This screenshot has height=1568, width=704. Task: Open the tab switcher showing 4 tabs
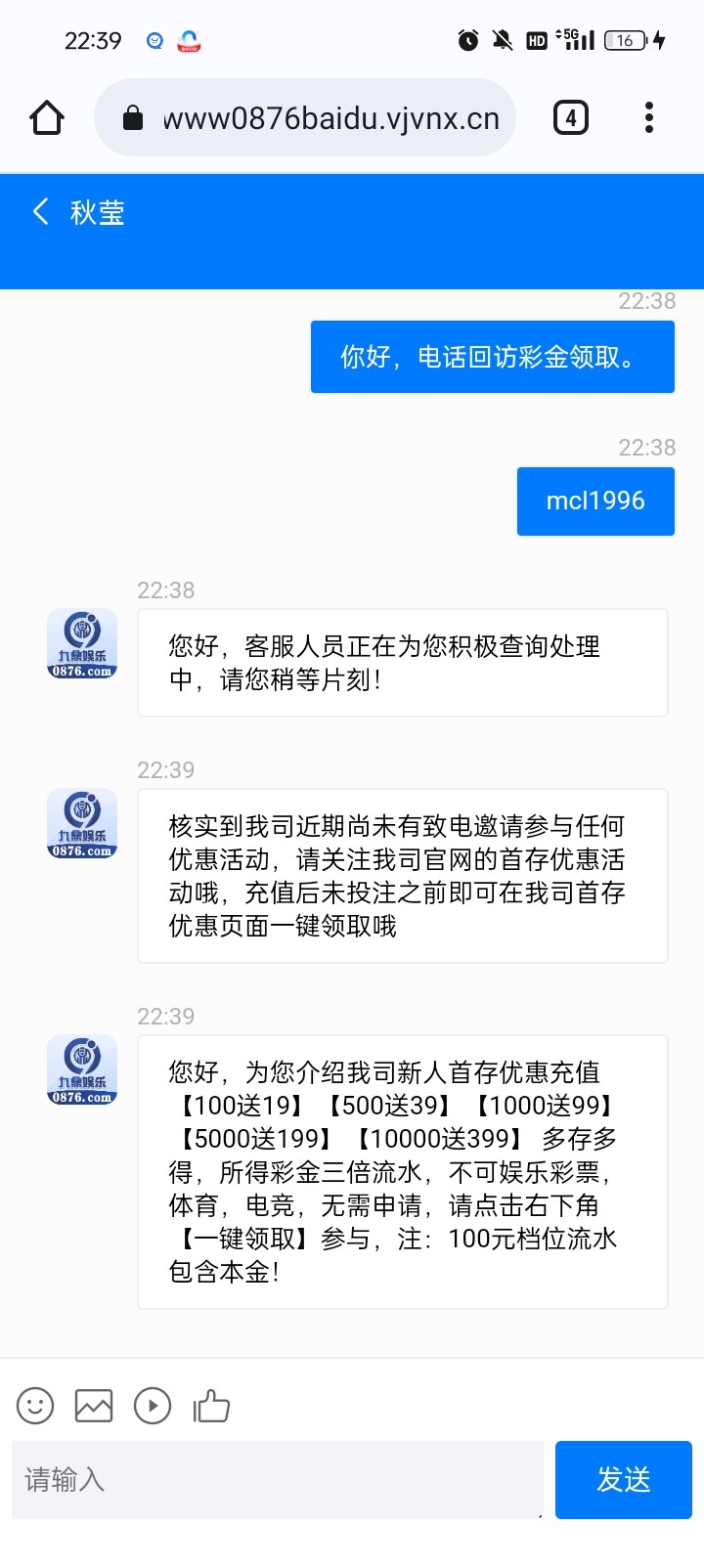571,118
